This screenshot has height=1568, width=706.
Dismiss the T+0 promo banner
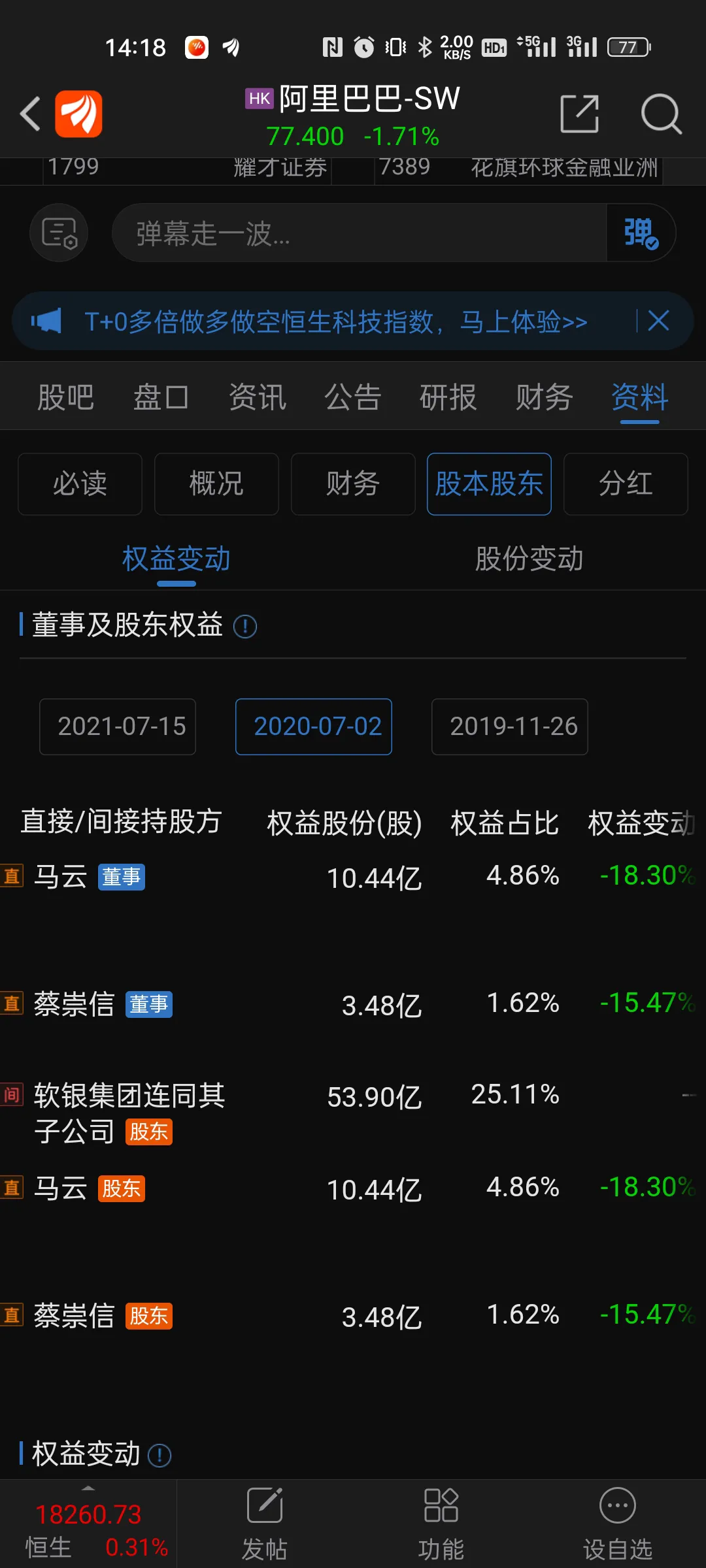658,321
